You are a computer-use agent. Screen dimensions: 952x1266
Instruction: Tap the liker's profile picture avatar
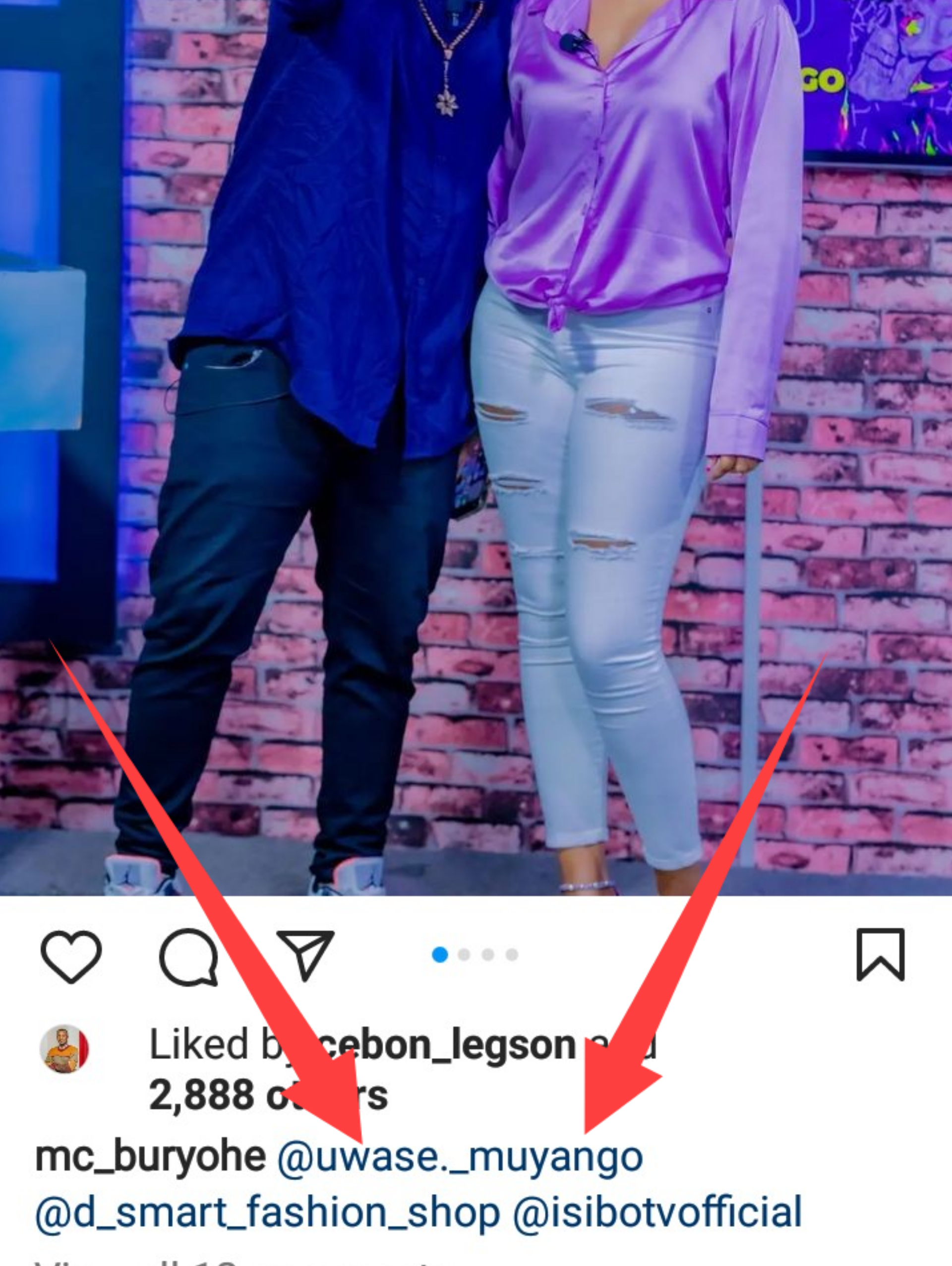pos(64,1049)
